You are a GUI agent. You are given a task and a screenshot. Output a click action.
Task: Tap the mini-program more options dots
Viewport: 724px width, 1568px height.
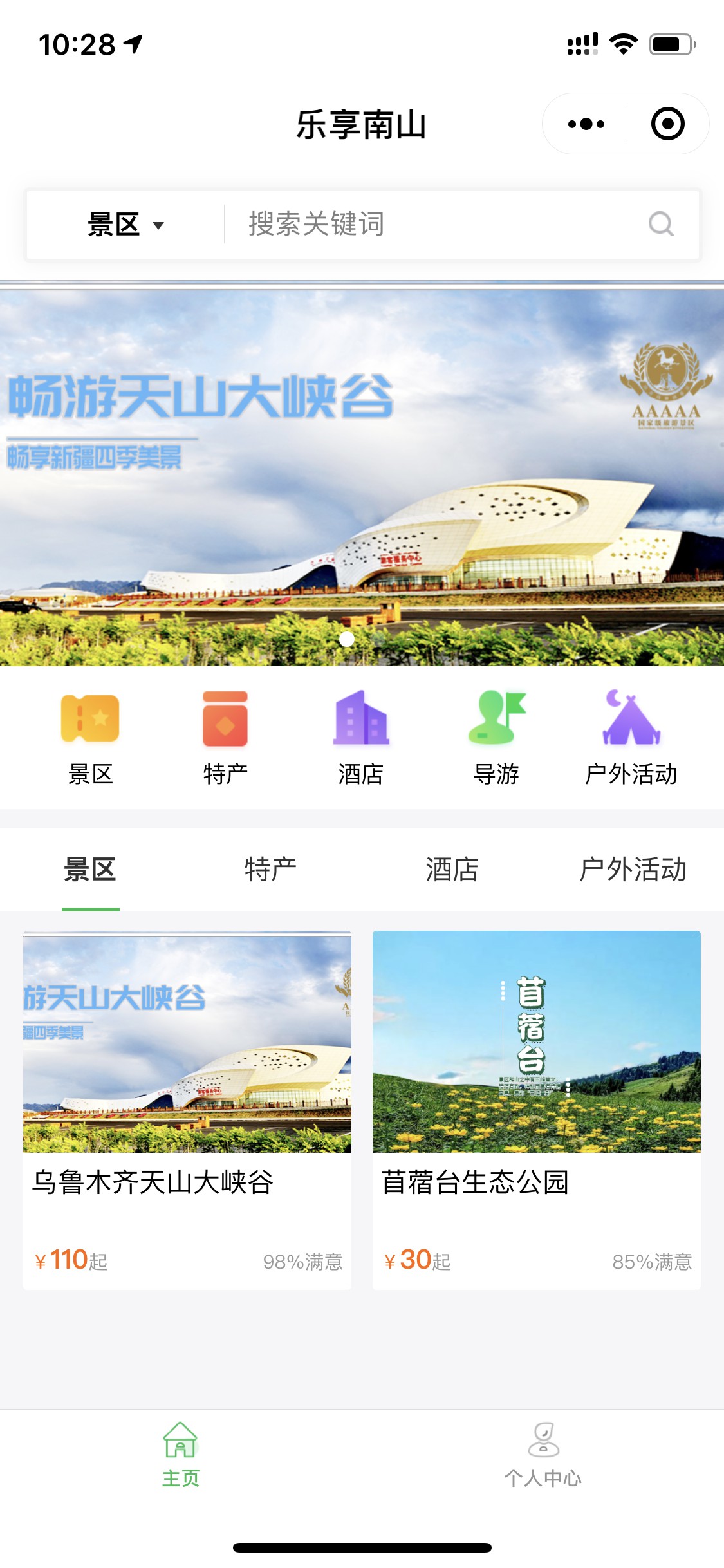(584, 123)
